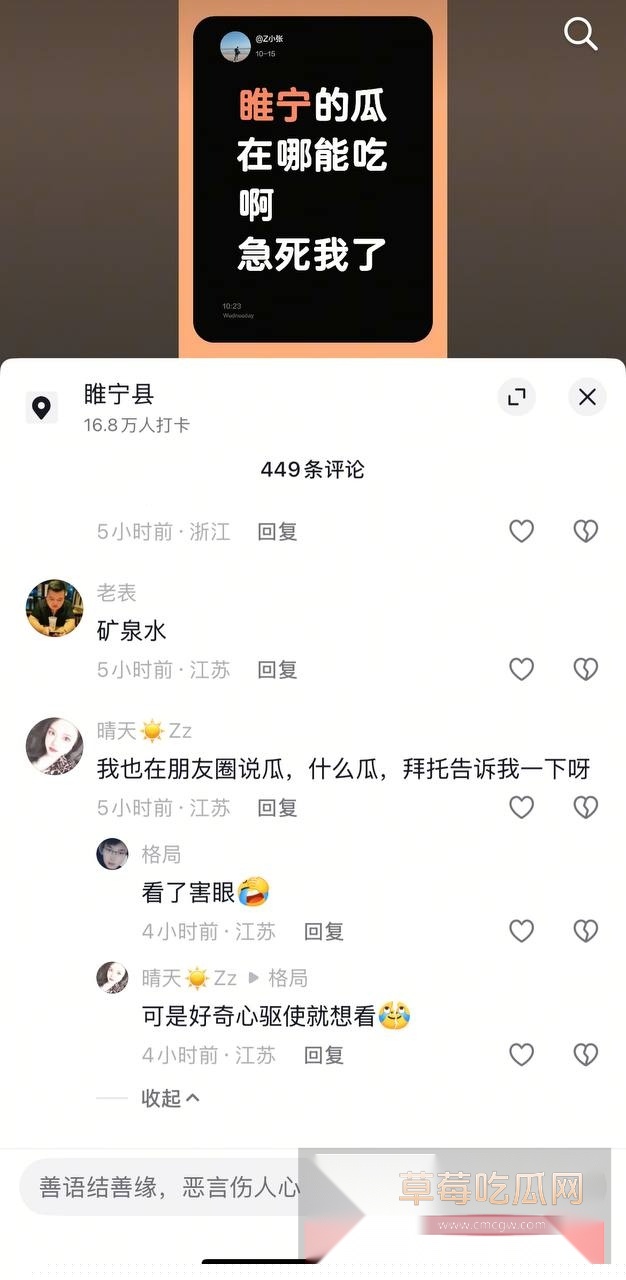Open 格局's profile avatar
This screenshot has width=626, height=1280.
click(x=112, y=854)
